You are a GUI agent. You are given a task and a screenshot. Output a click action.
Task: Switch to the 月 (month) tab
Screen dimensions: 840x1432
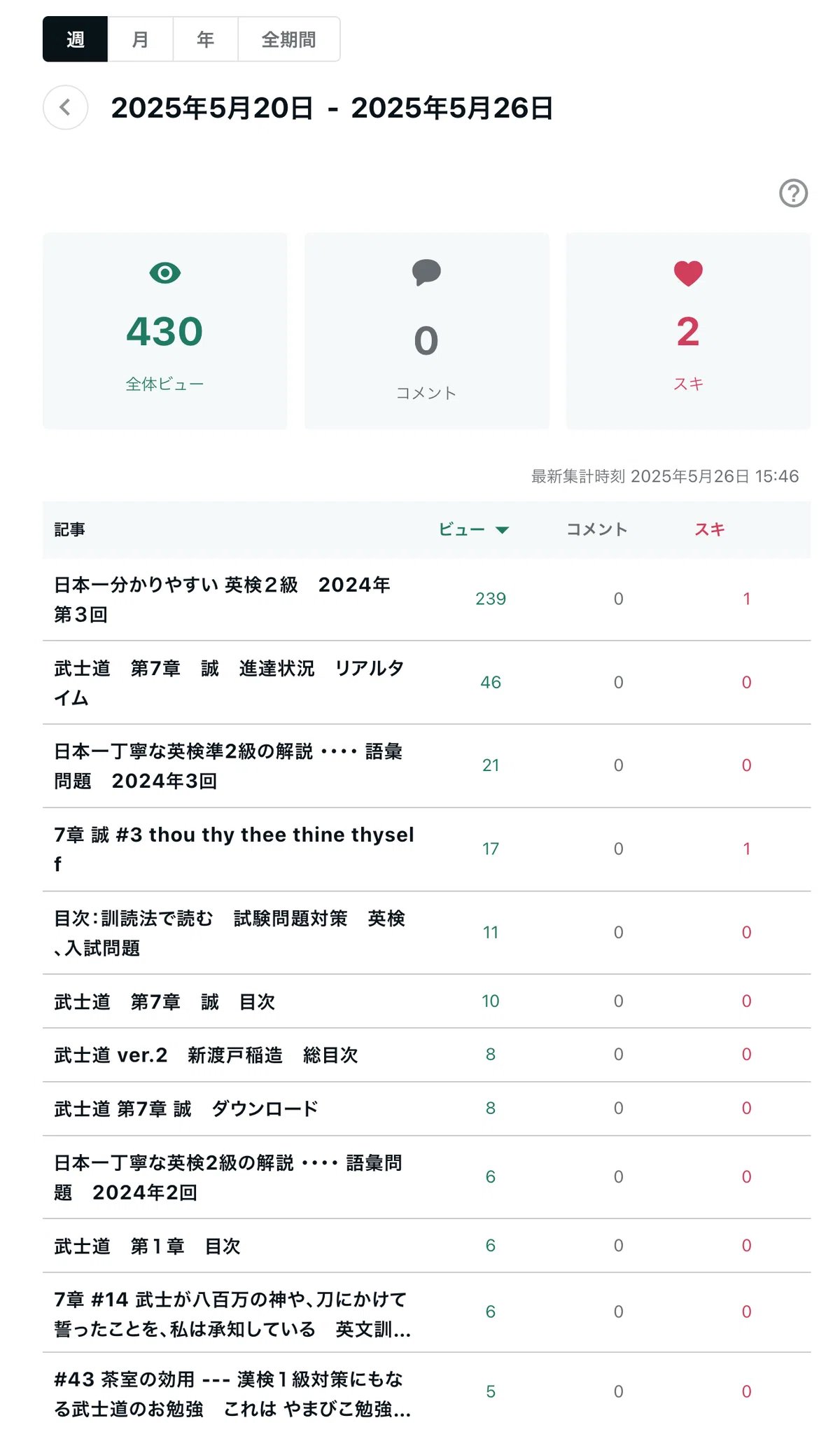point(140,39)
